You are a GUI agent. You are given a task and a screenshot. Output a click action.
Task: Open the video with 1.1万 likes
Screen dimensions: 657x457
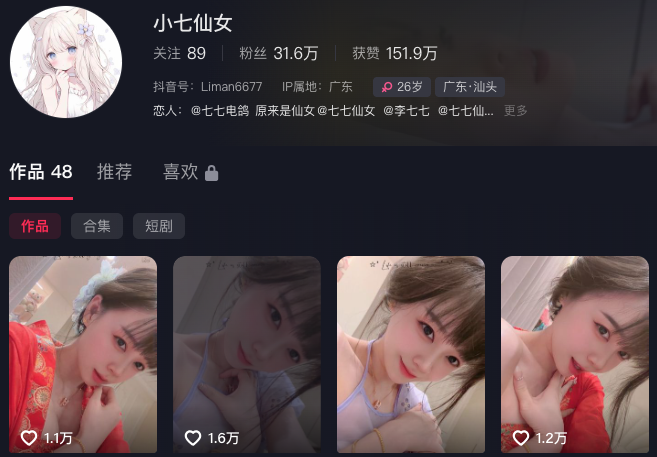(83, 355)
